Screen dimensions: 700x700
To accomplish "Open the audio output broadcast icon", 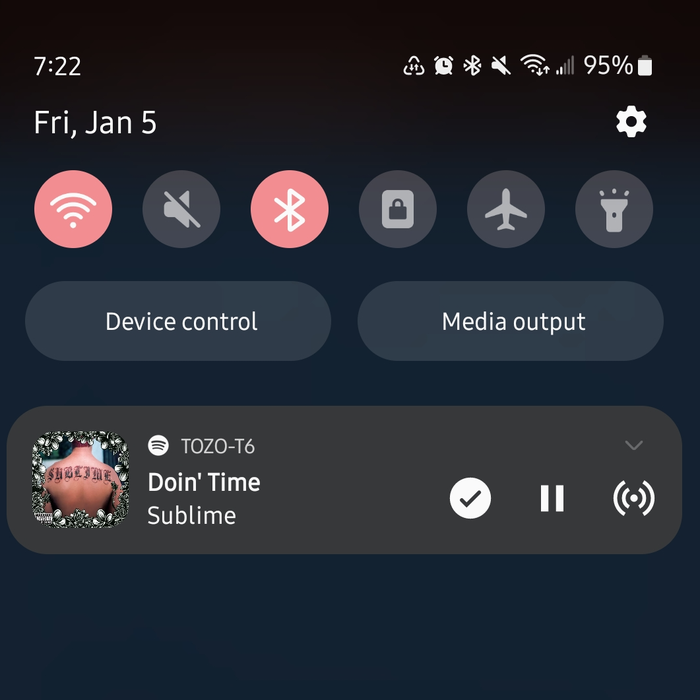I will [633, 498].
